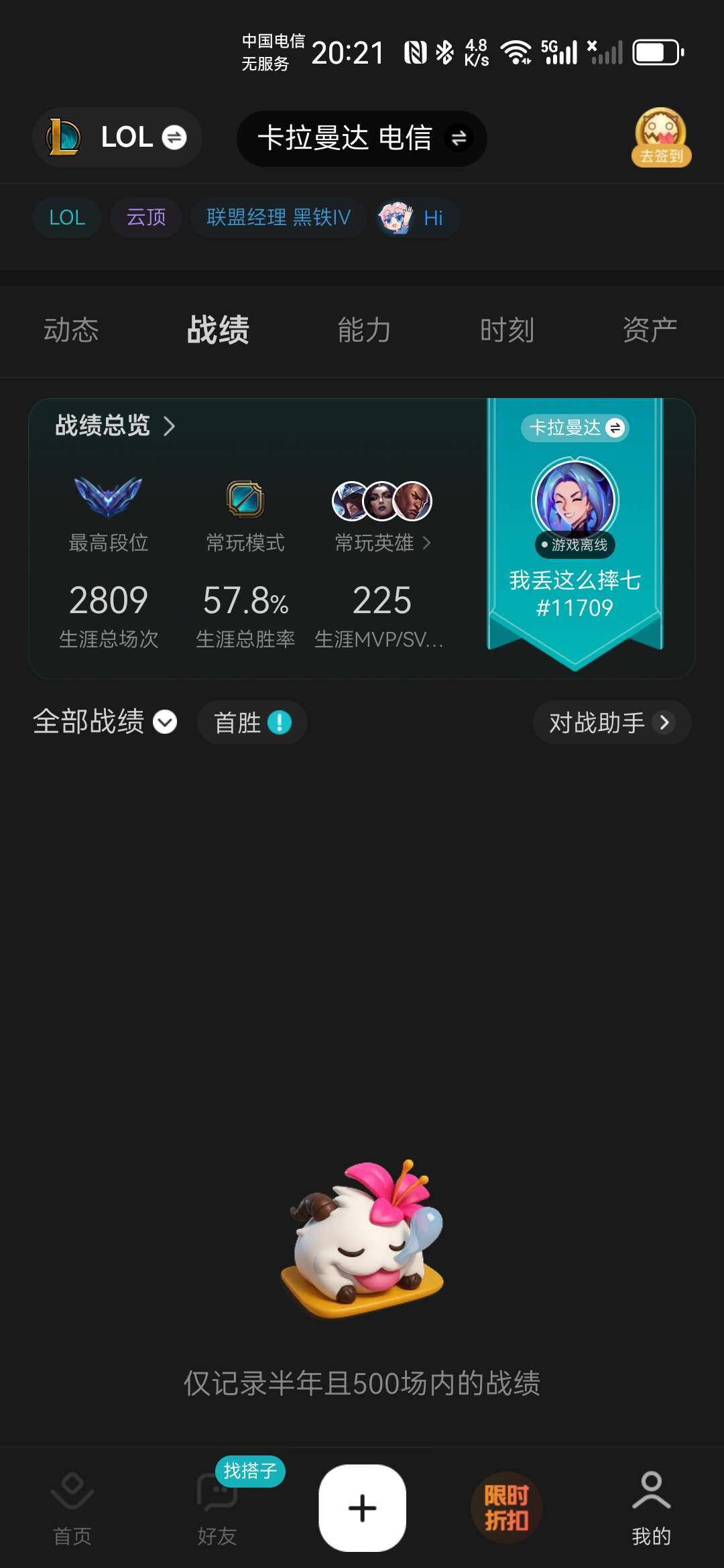Open 战绩总览 overview
724x1568 pixels.
(115, 426)
